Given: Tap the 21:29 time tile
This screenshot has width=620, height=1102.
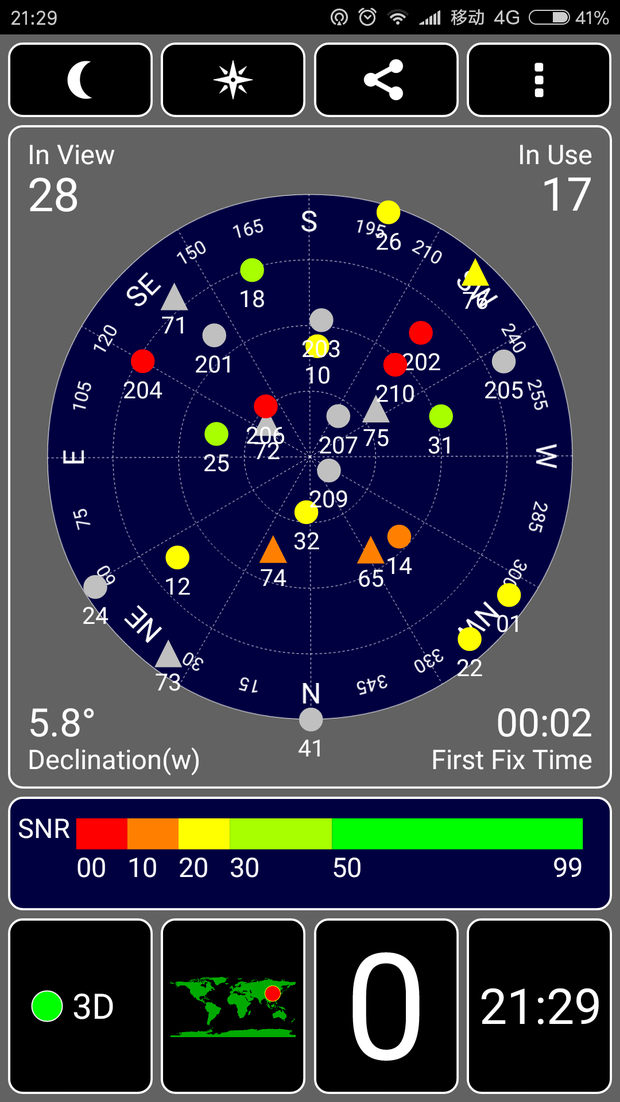Looking at the screenshot, I should point(539,1006).
